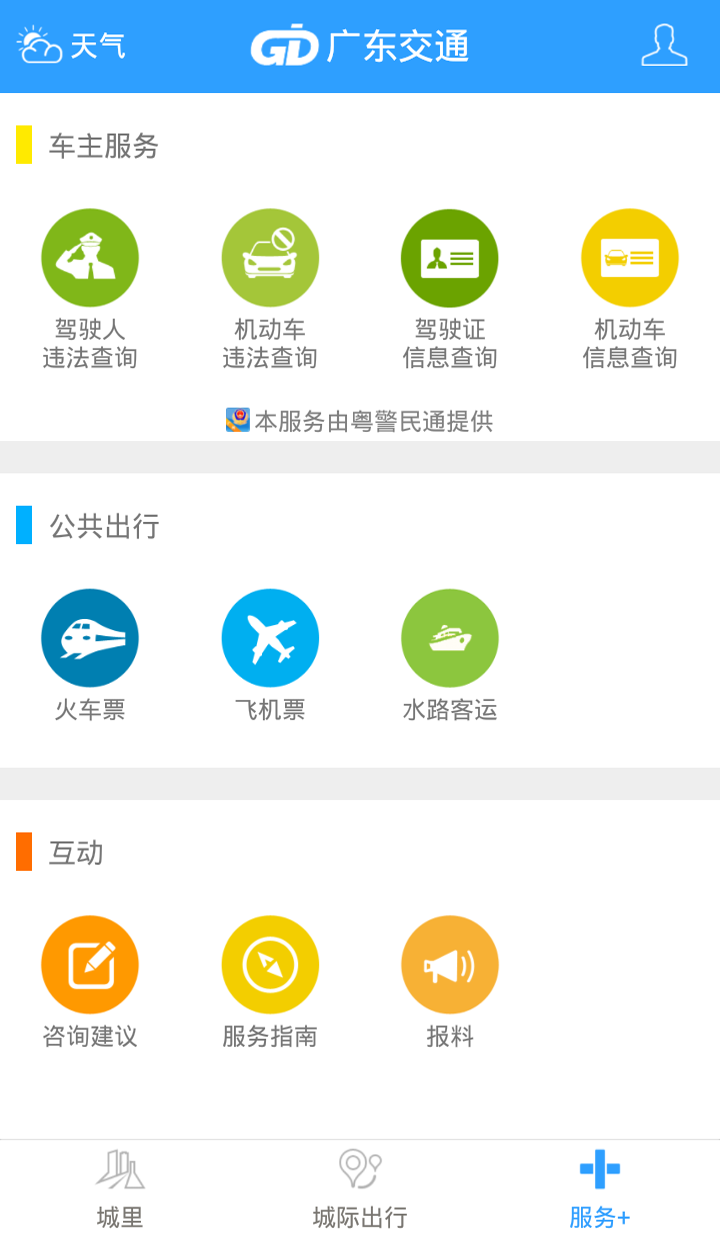Switch to the 城际出行 tab
720x1240 pixels.
coord(360,1190)
